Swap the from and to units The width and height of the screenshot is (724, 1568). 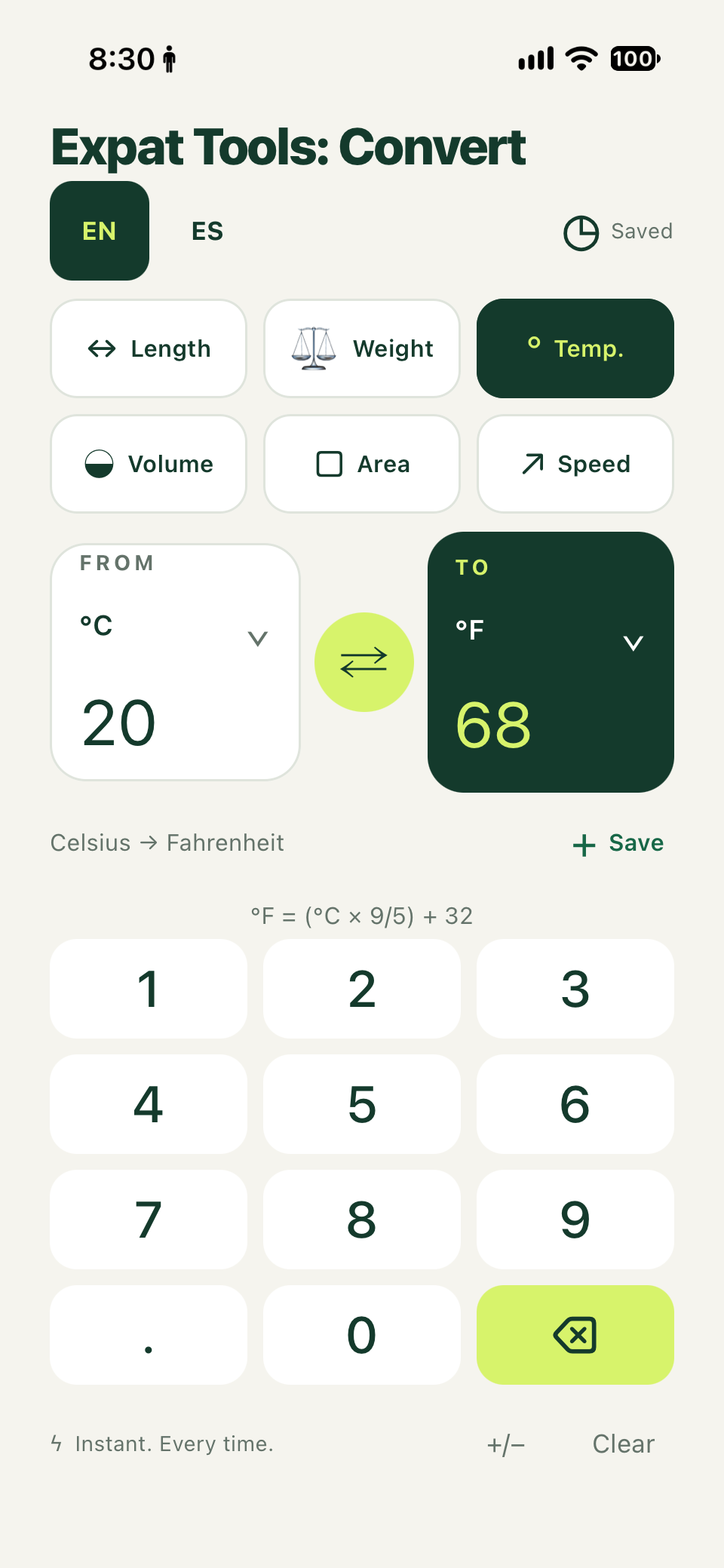tap(364, 662)
